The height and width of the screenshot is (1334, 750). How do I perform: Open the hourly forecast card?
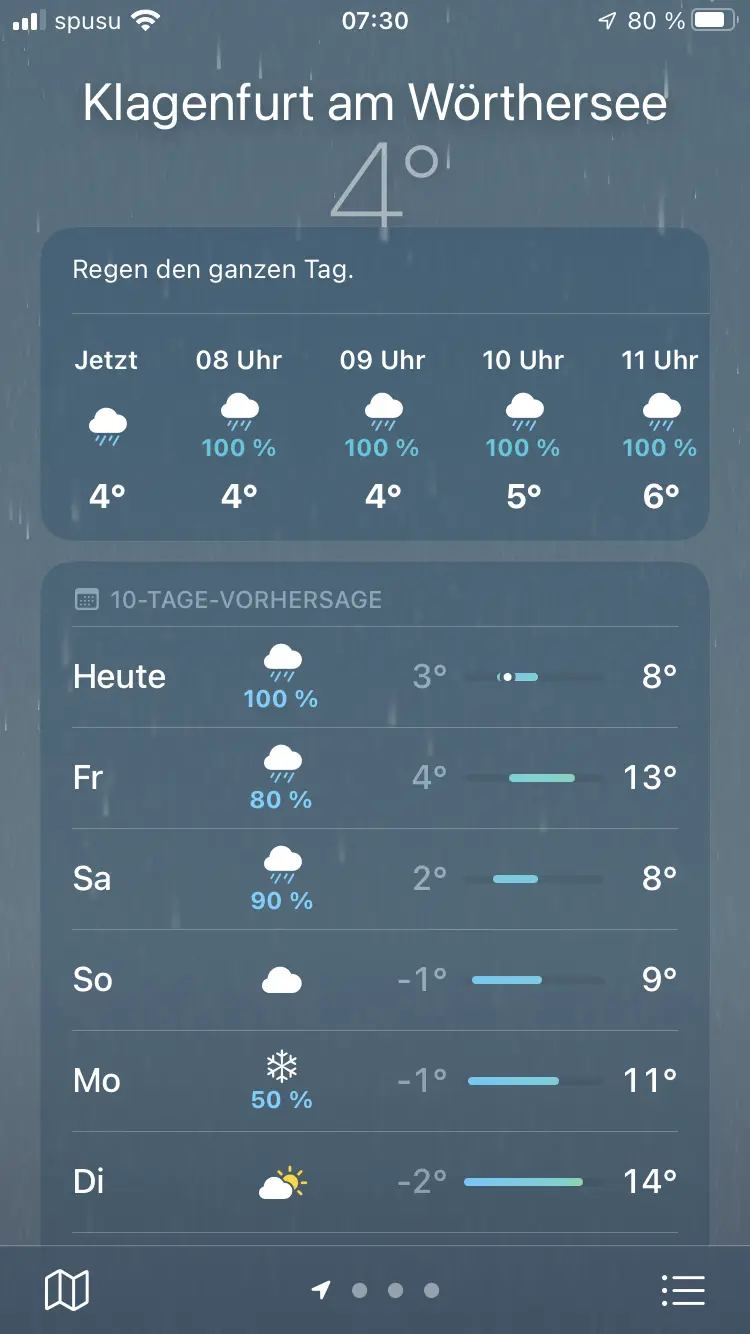(x=375, y=384)
